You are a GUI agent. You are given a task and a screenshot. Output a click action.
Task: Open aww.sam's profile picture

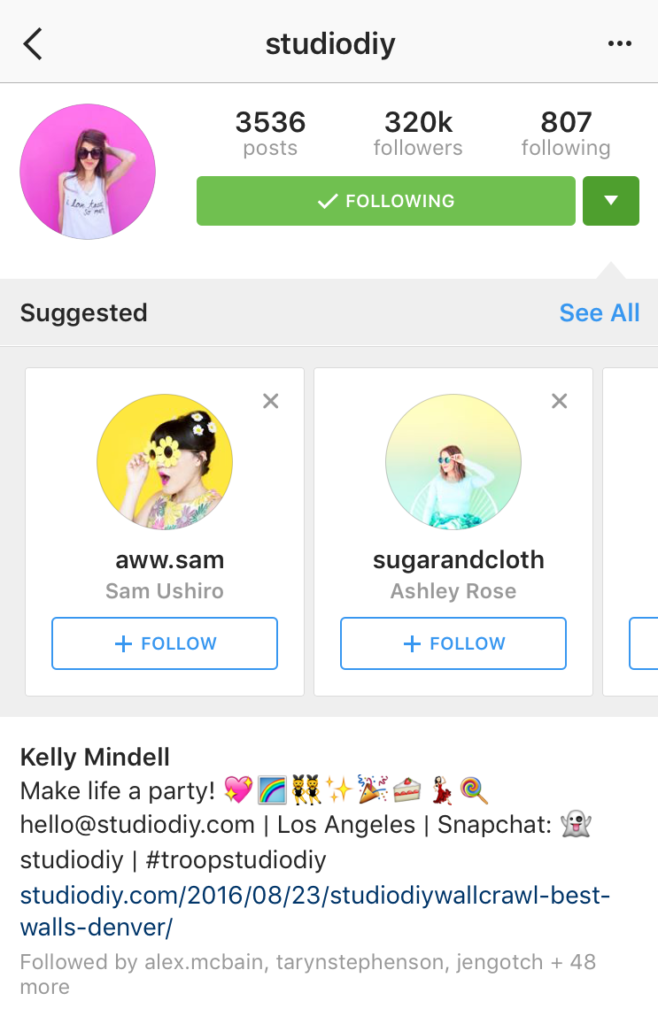165,461
